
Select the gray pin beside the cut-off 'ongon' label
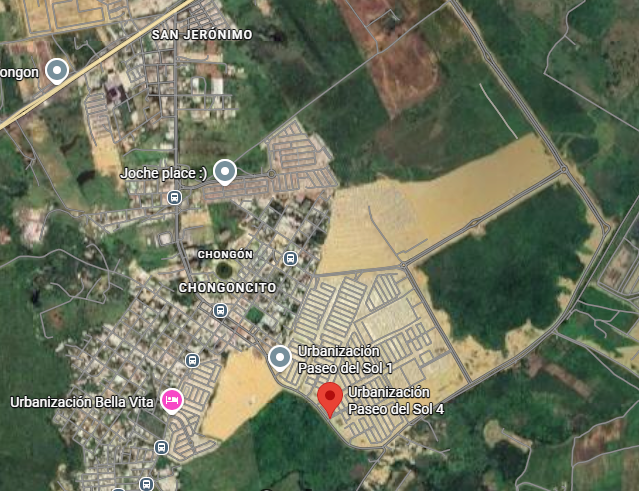click(58, 71)
